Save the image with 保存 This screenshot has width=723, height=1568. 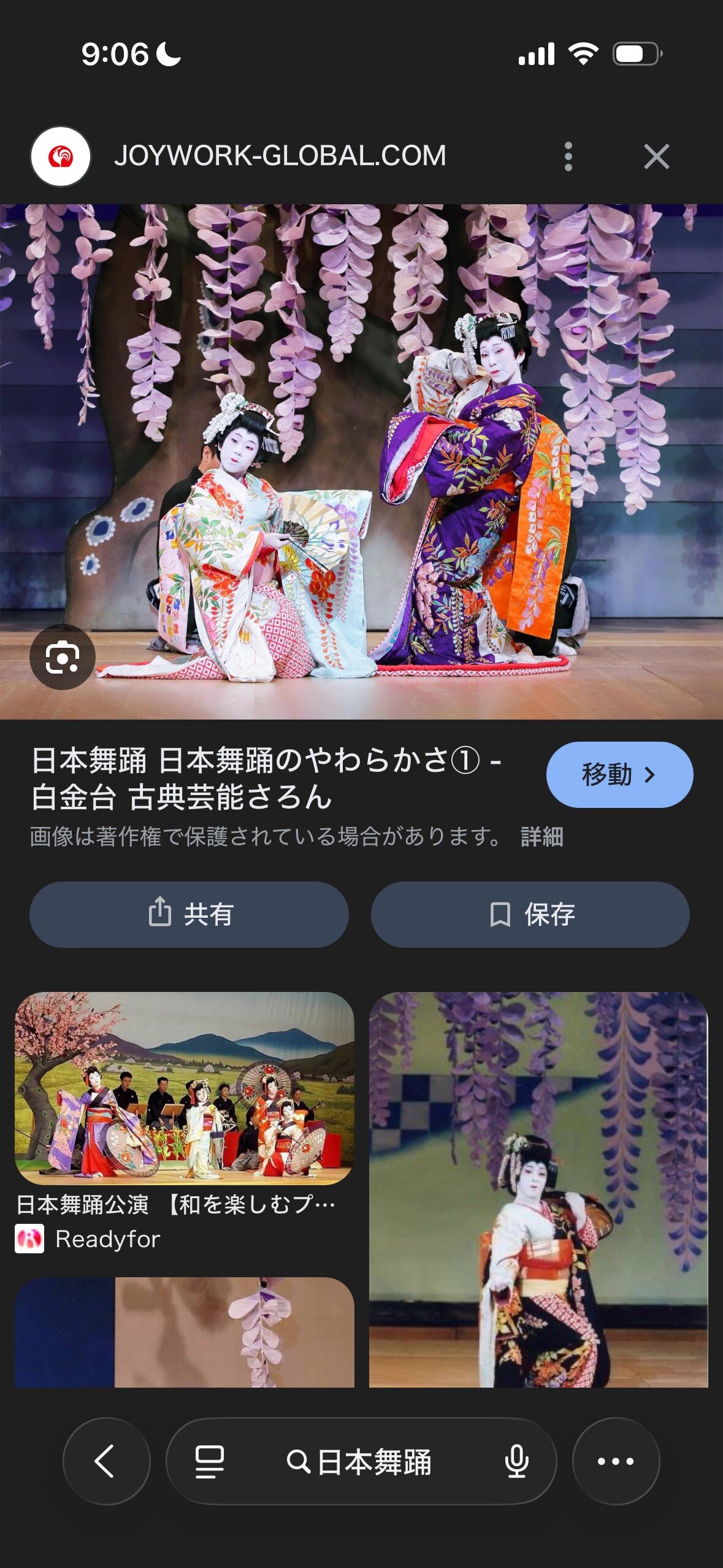[x=530, y=914]
